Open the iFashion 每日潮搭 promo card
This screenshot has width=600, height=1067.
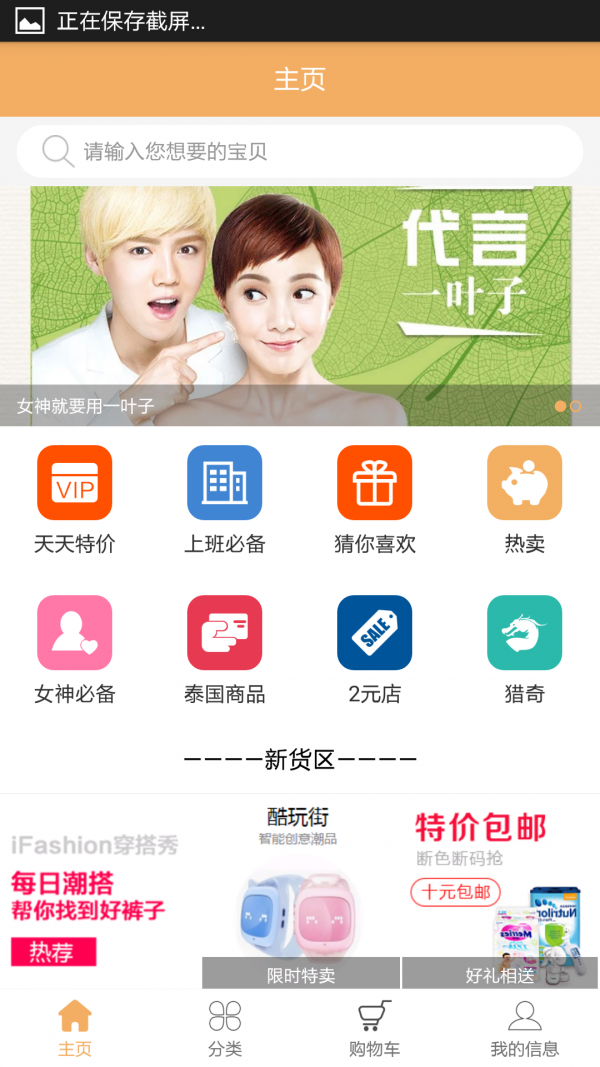click(100, 892)
